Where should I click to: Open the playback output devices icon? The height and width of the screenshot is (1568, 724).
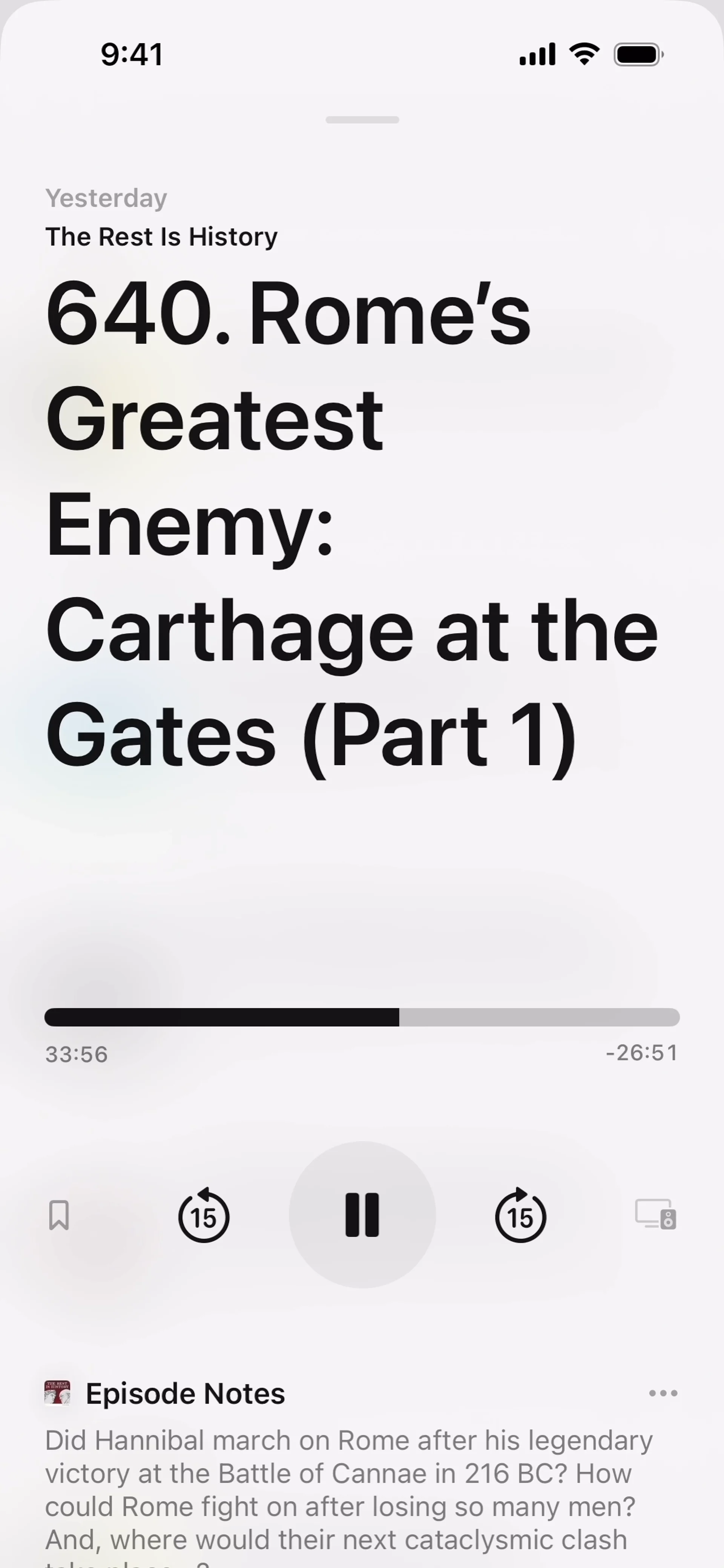click(x=655, y=1214)
